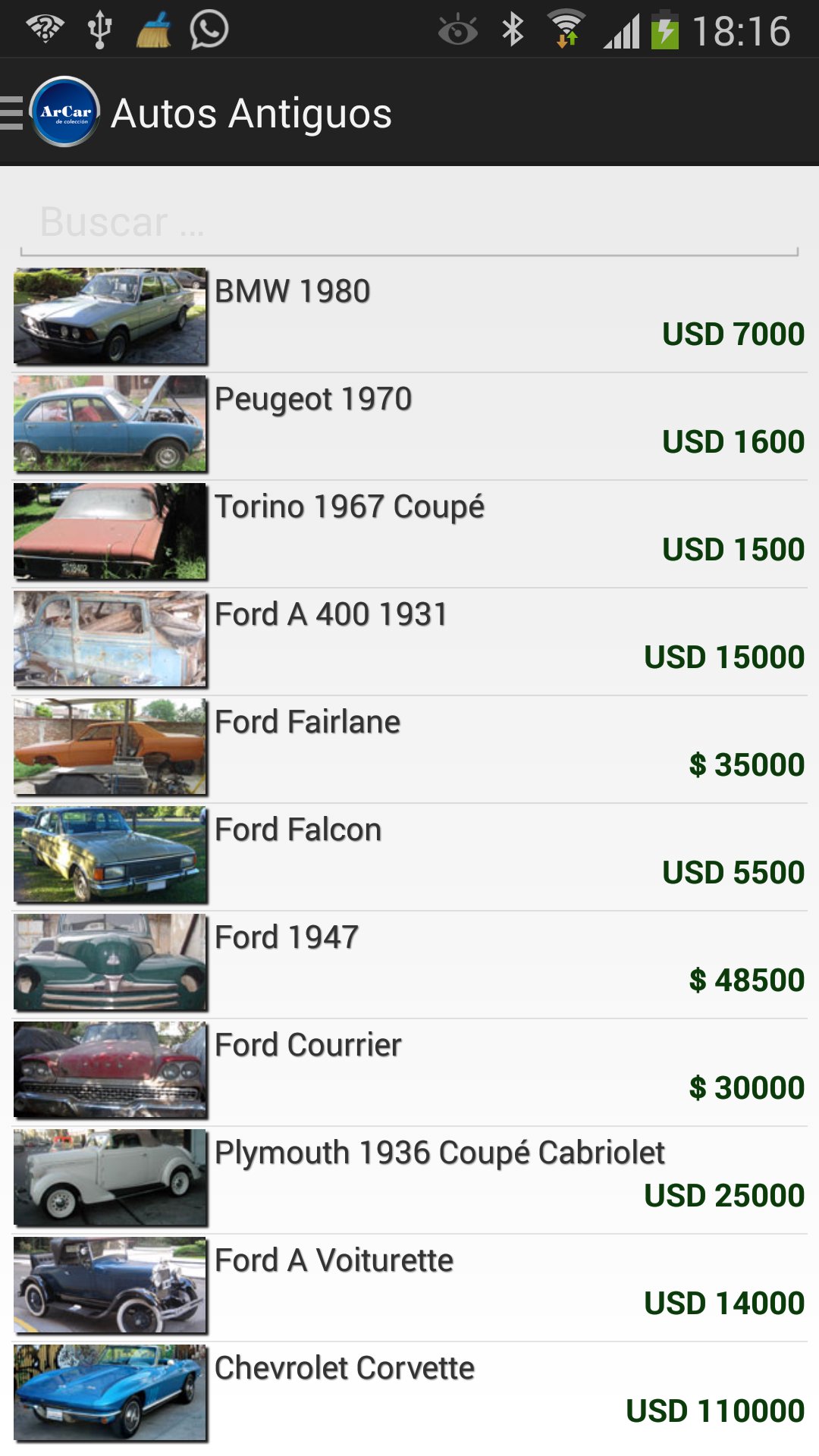
Task: Tap the Buscar search field
Action: pos(409,222)
